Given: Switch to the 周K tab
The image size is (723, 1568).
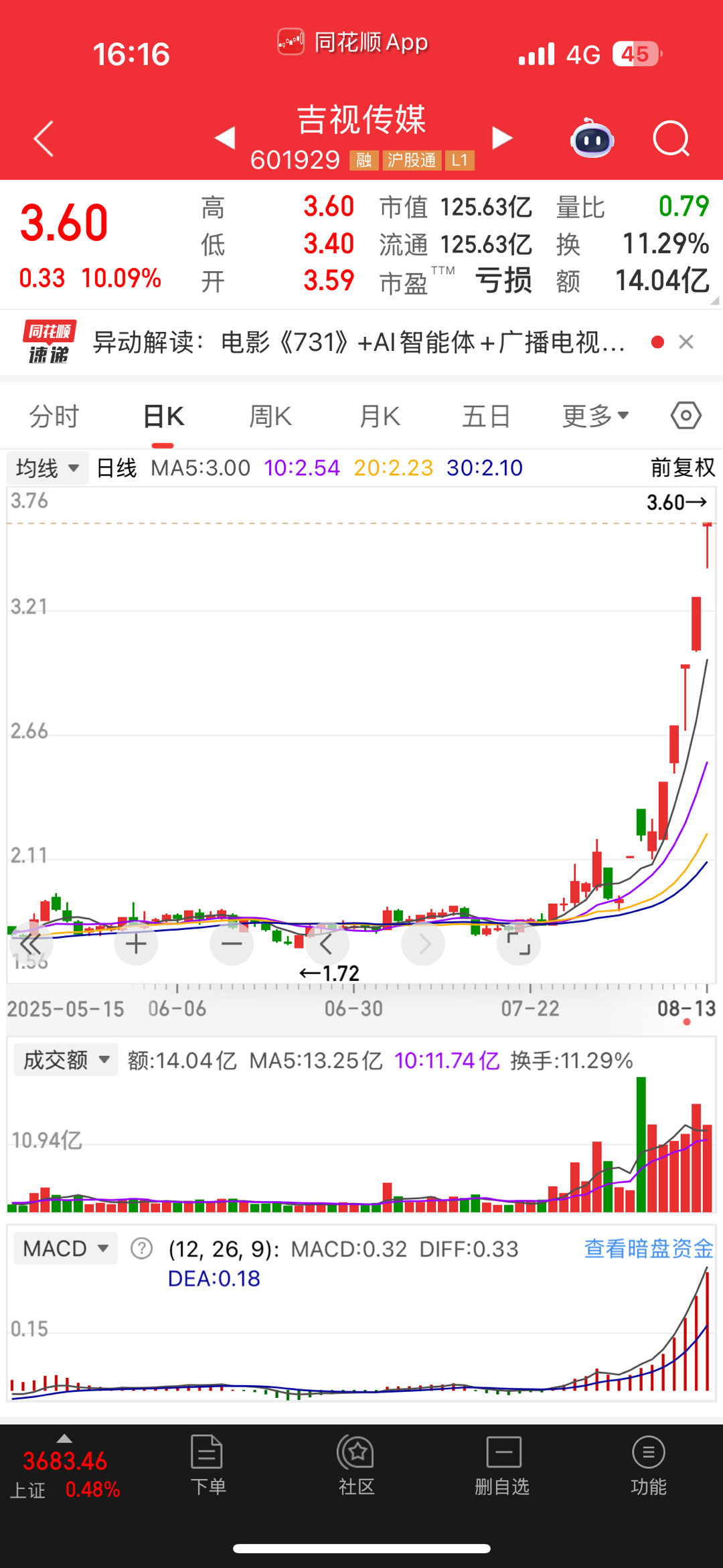Looking at the screenshot, I should point(270,416).
